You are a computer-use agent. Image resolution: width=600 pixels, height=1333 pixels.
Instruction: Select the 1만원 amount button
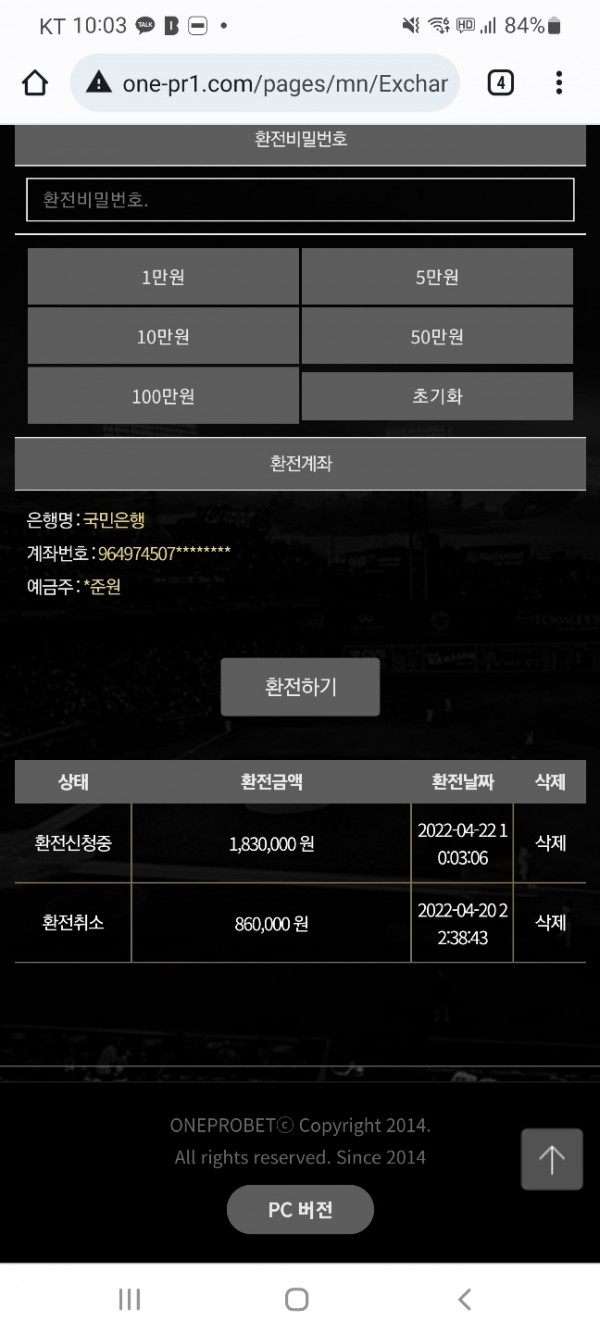tap(163, 277)
